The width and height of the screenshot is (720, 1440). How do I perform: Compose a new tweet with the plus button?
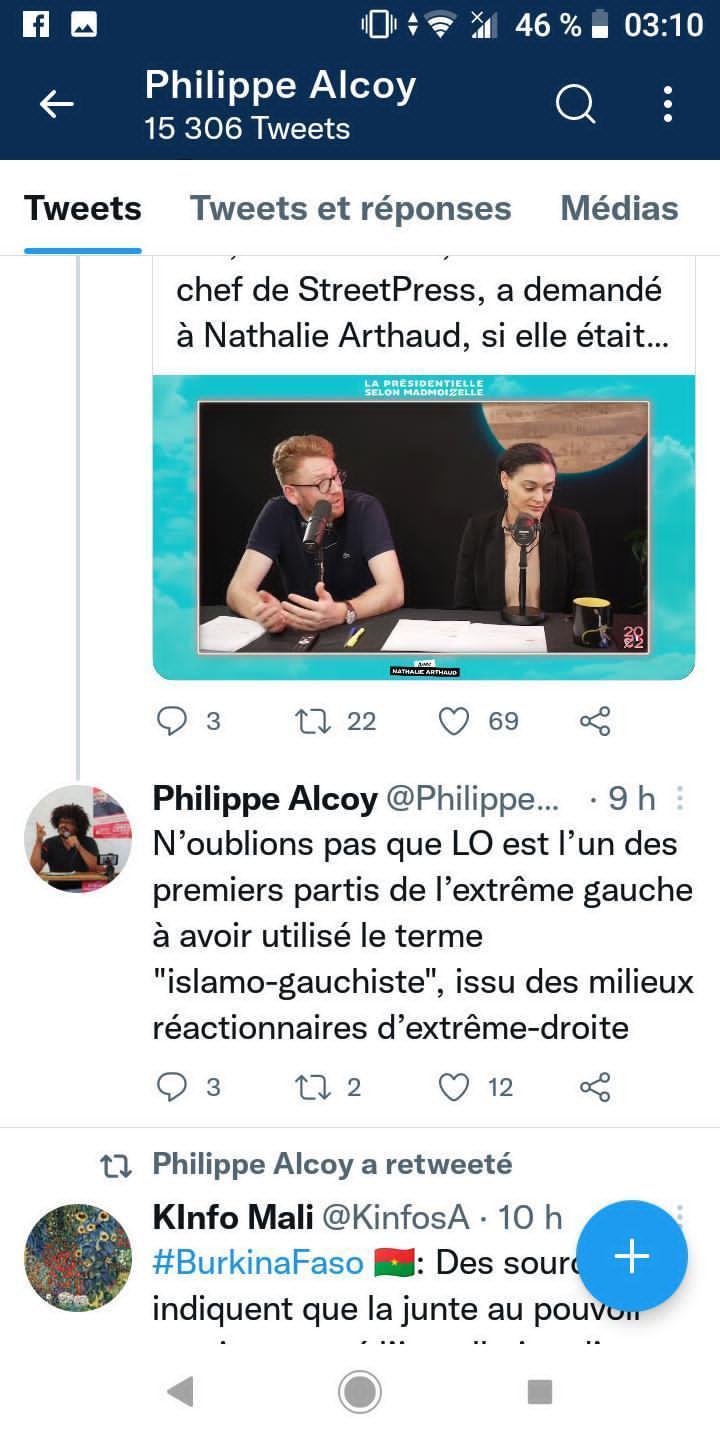tap(631, 1256)
